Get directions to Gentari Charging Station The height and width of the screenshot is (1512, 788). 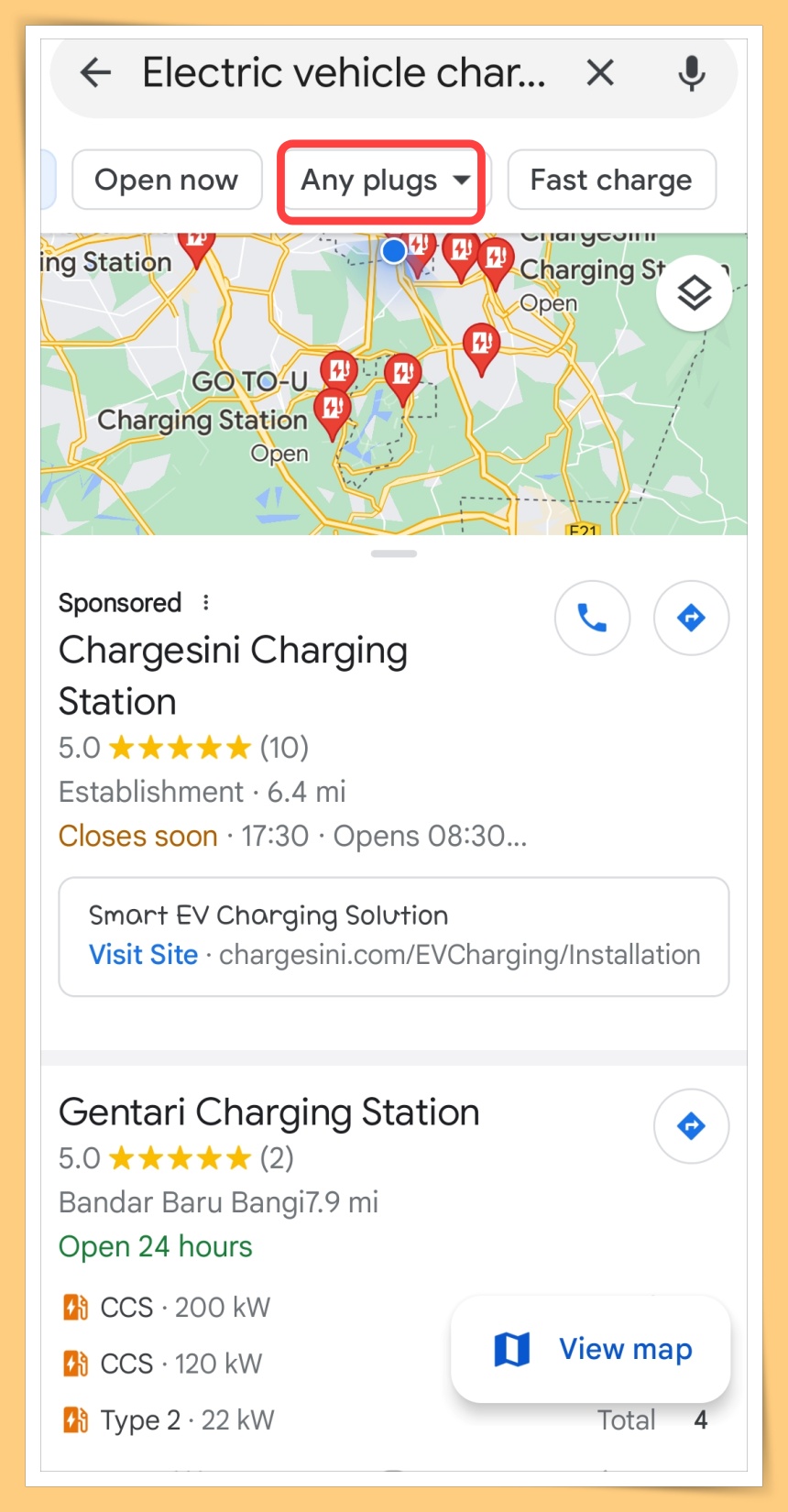click(x=691, y=1126)
